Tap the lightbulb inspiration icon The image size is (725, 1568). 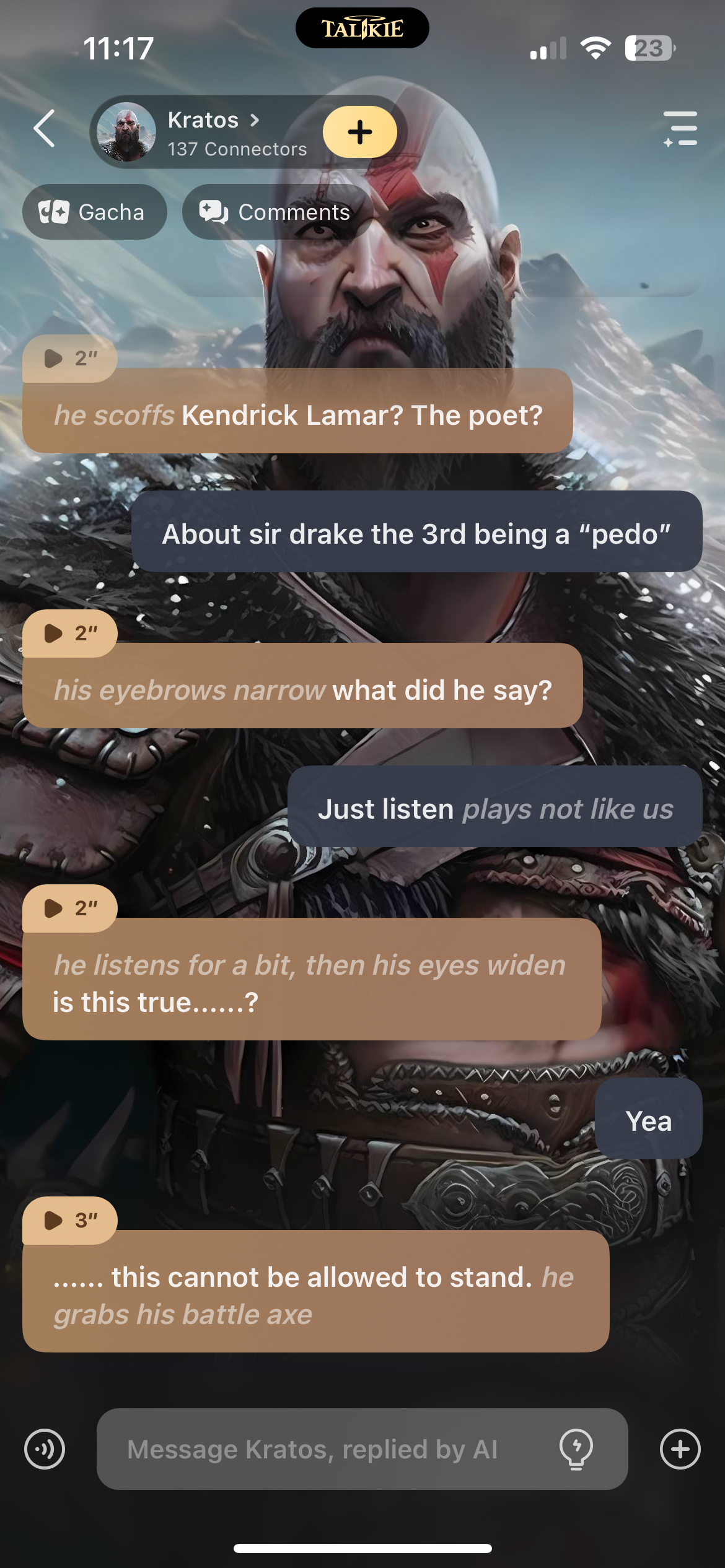pos(576,1449)
